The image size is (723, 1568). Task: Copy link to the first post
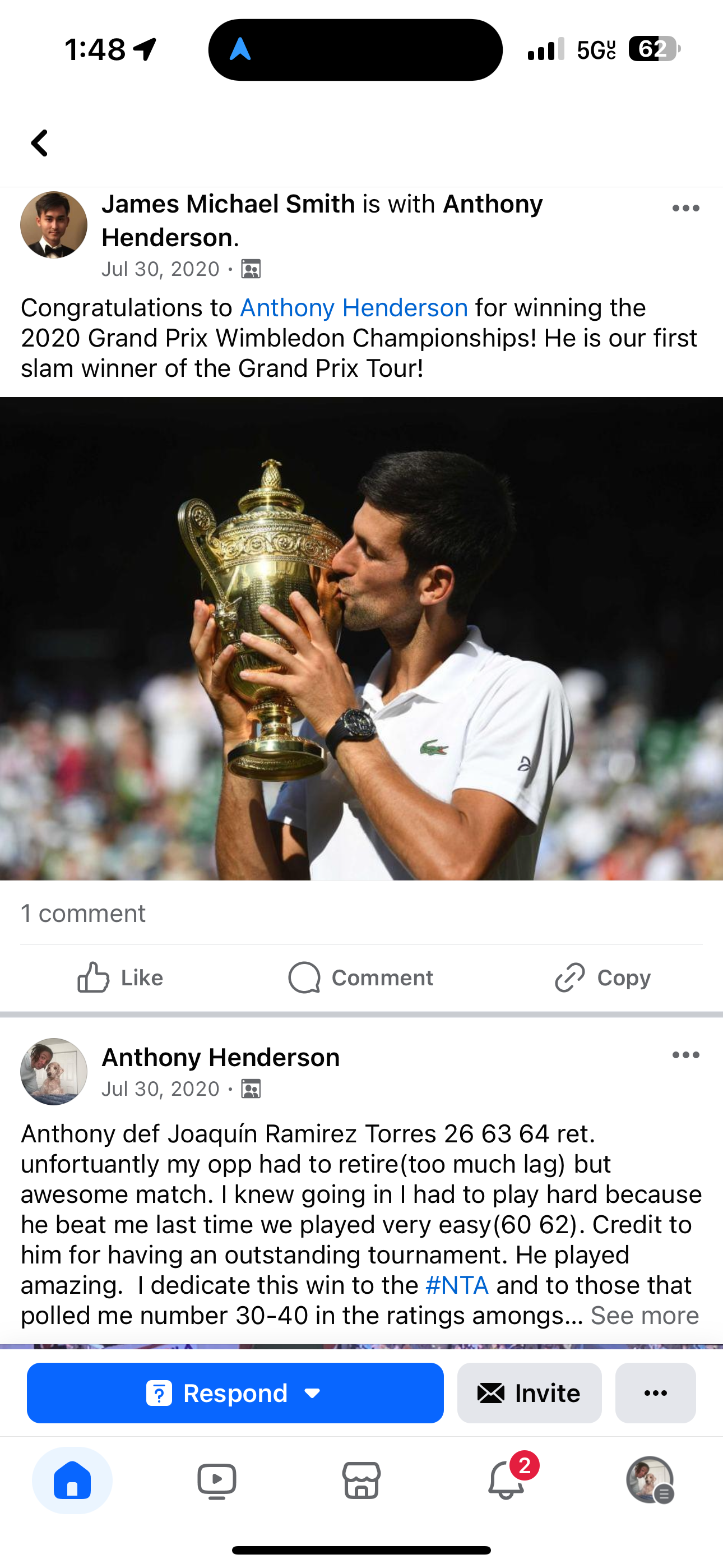[602, 977]
